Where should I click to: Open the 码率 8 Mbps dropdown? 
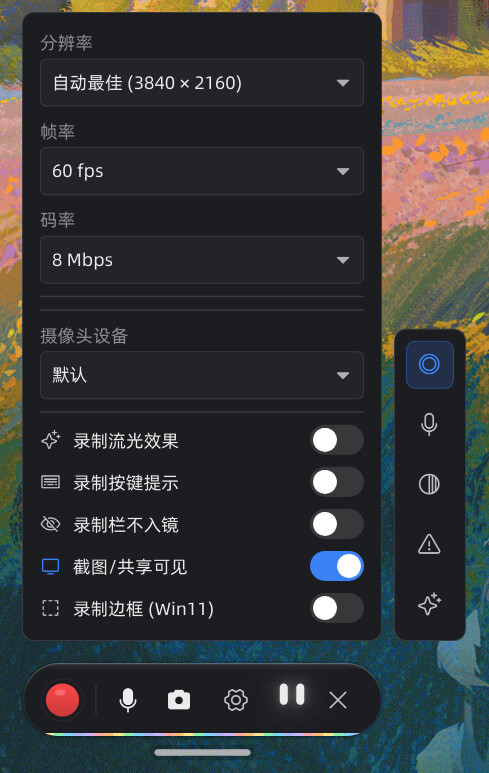(x=202, y=260)
